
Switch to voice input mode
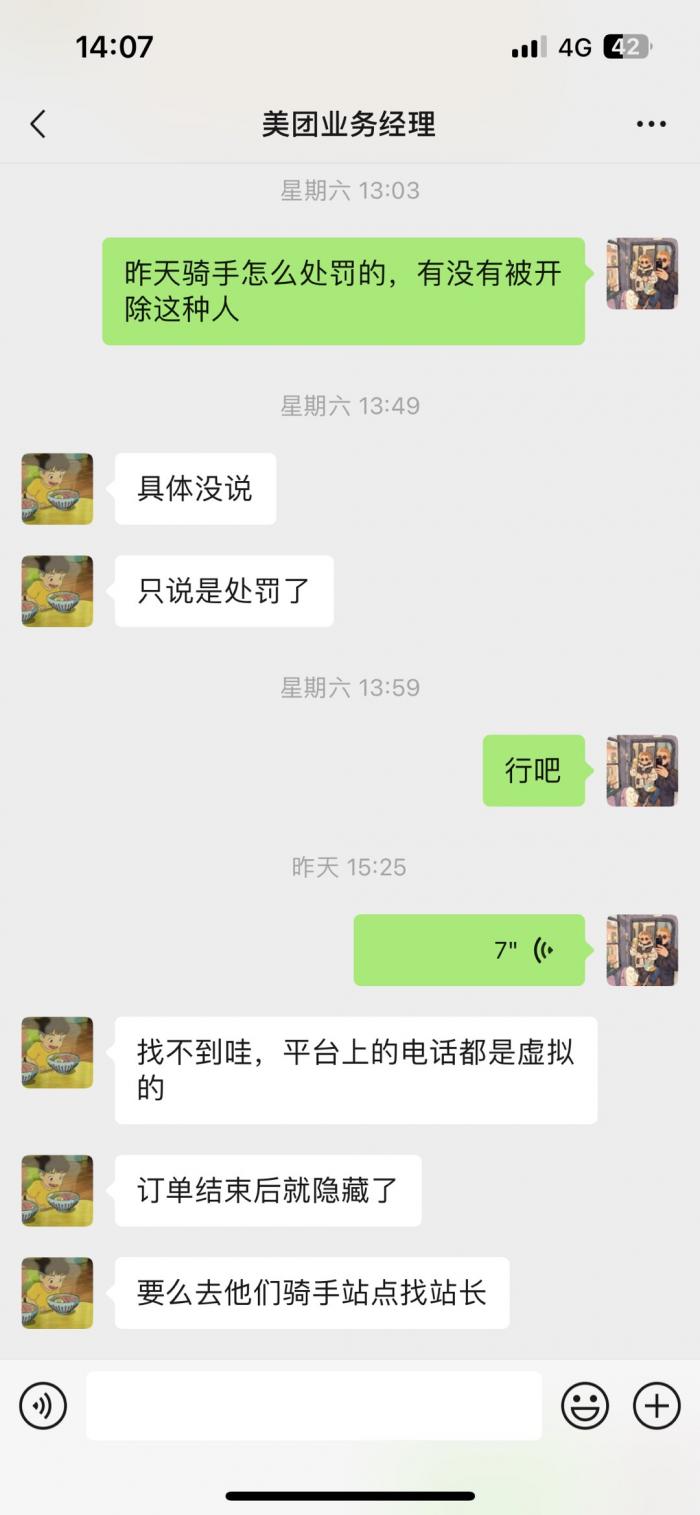(x=43, y=1406)
